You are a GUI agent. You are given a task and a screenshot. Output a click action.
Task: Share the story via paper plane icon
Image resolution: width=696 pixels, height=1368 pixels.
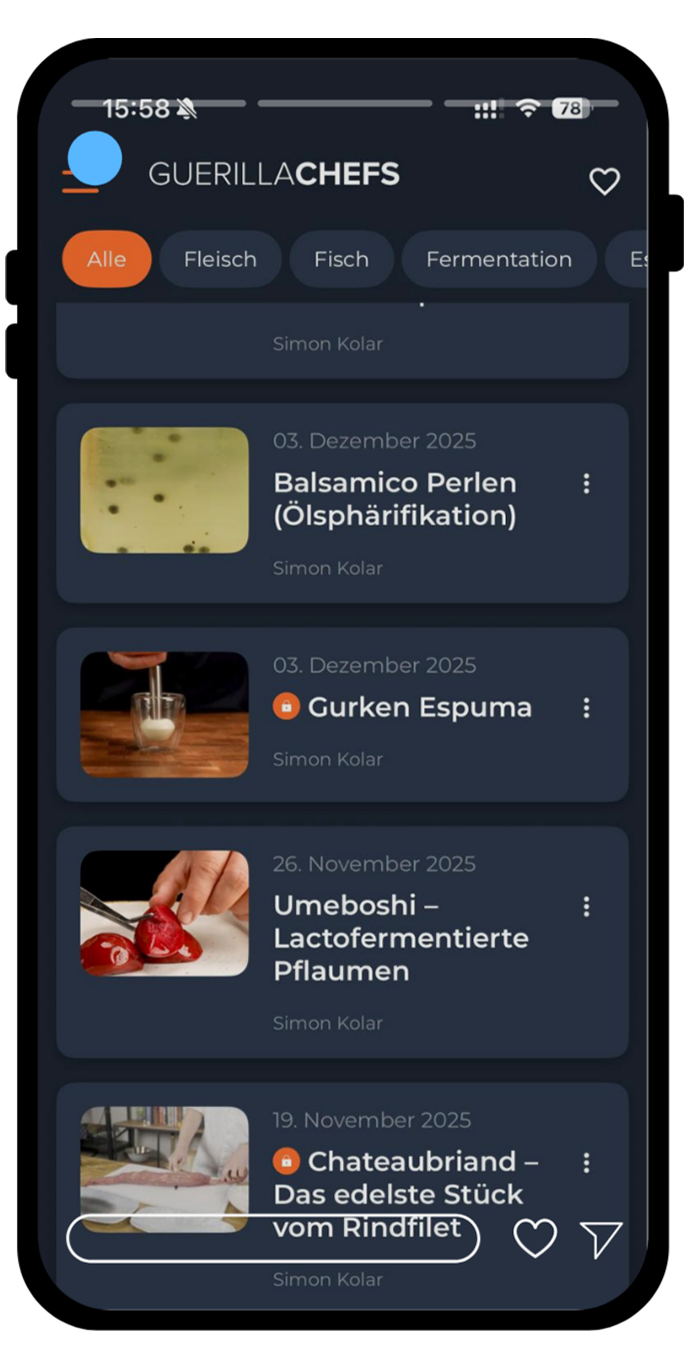click(x=601, y=1239)
